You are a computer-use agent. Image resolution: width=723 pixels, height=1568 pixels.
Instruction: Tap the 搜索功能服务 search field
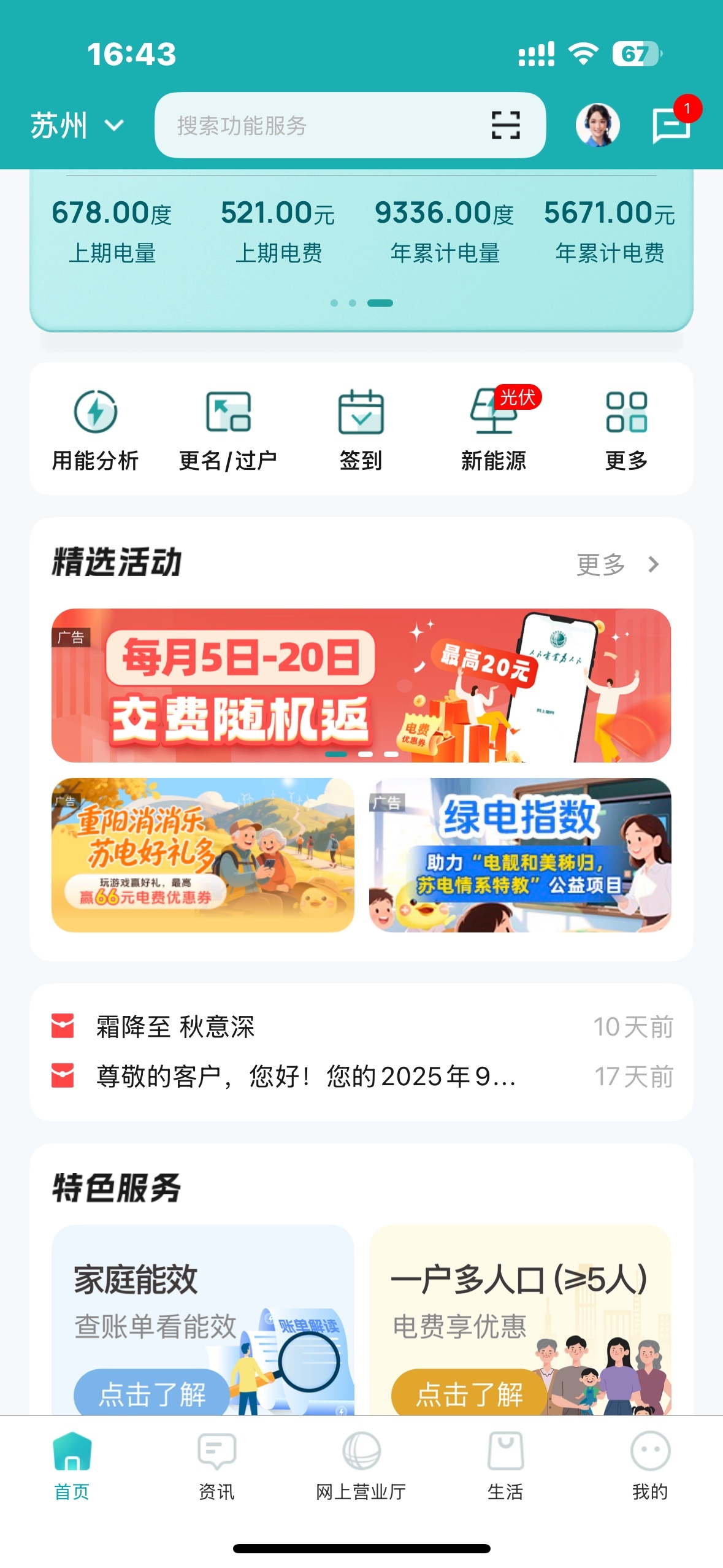(319, 126)
